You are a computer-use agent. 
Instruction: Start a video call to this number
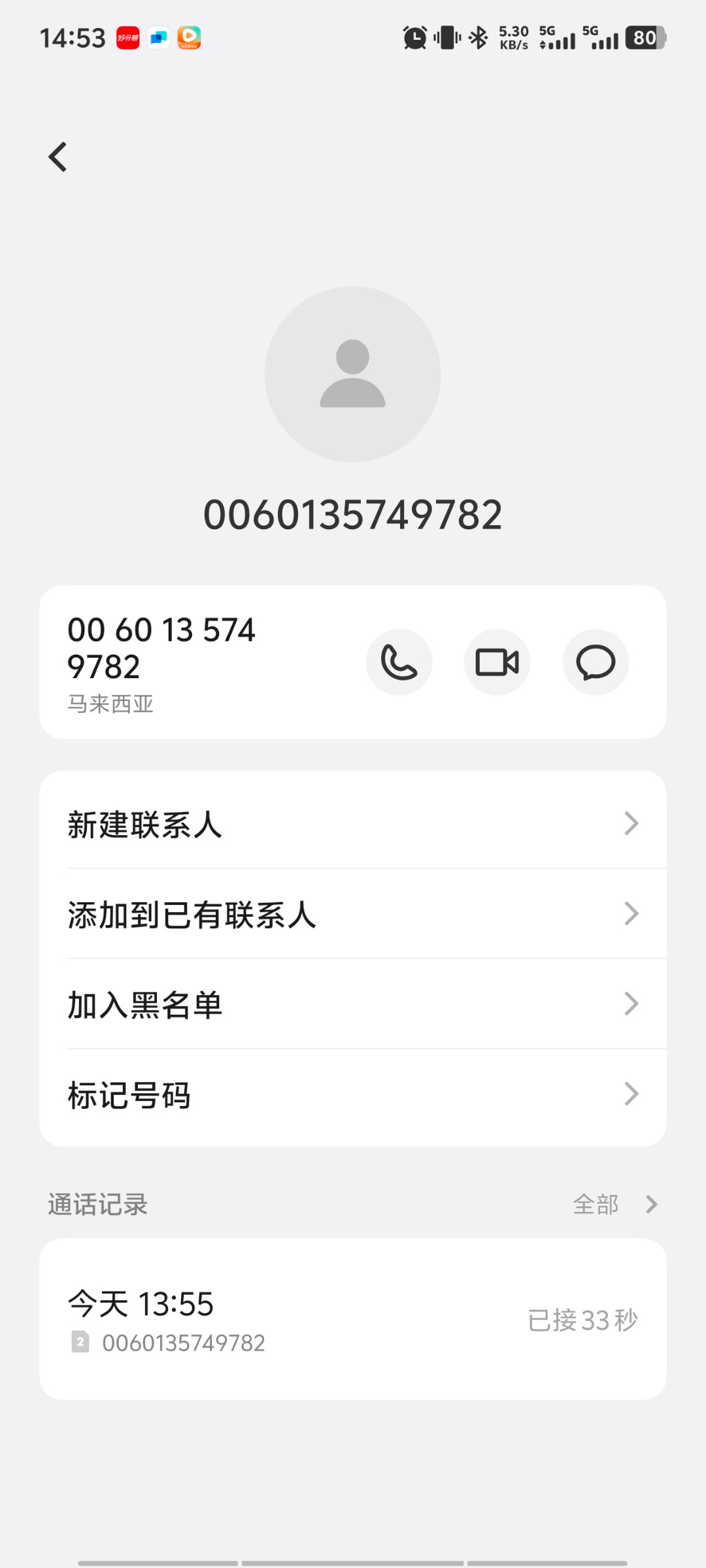pyautogui.click(x=497, y=662)
